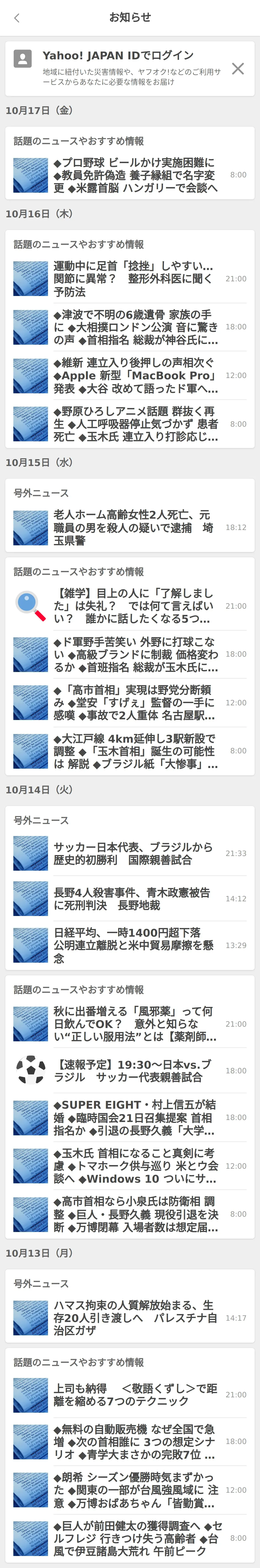
Task: Open the 大江戸線 4km延伸 news digest
Action: (130, 751)
